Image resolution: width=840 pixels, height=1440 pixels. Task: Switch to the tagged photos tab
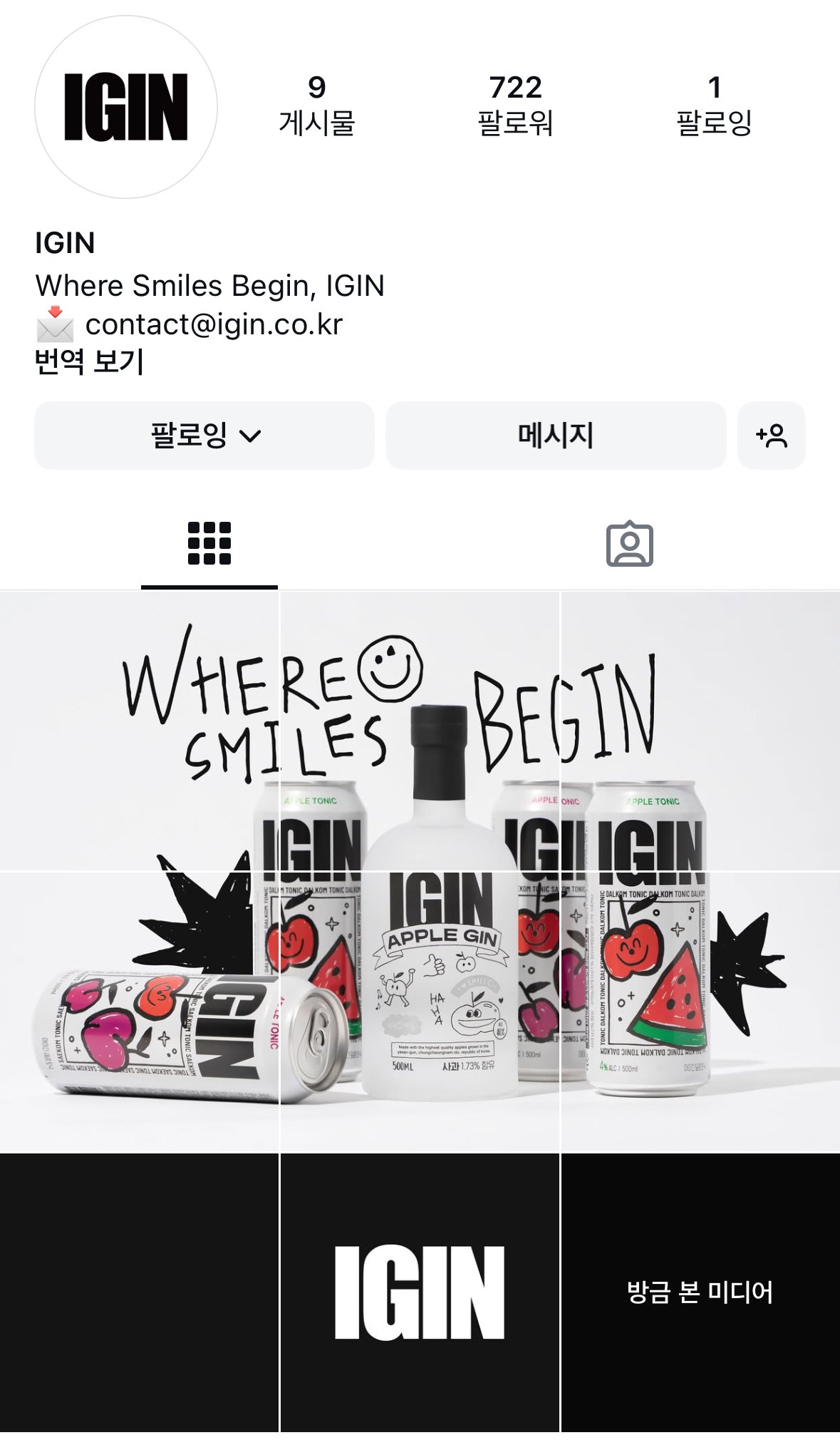pyautogui.click(x=629, y=545)
